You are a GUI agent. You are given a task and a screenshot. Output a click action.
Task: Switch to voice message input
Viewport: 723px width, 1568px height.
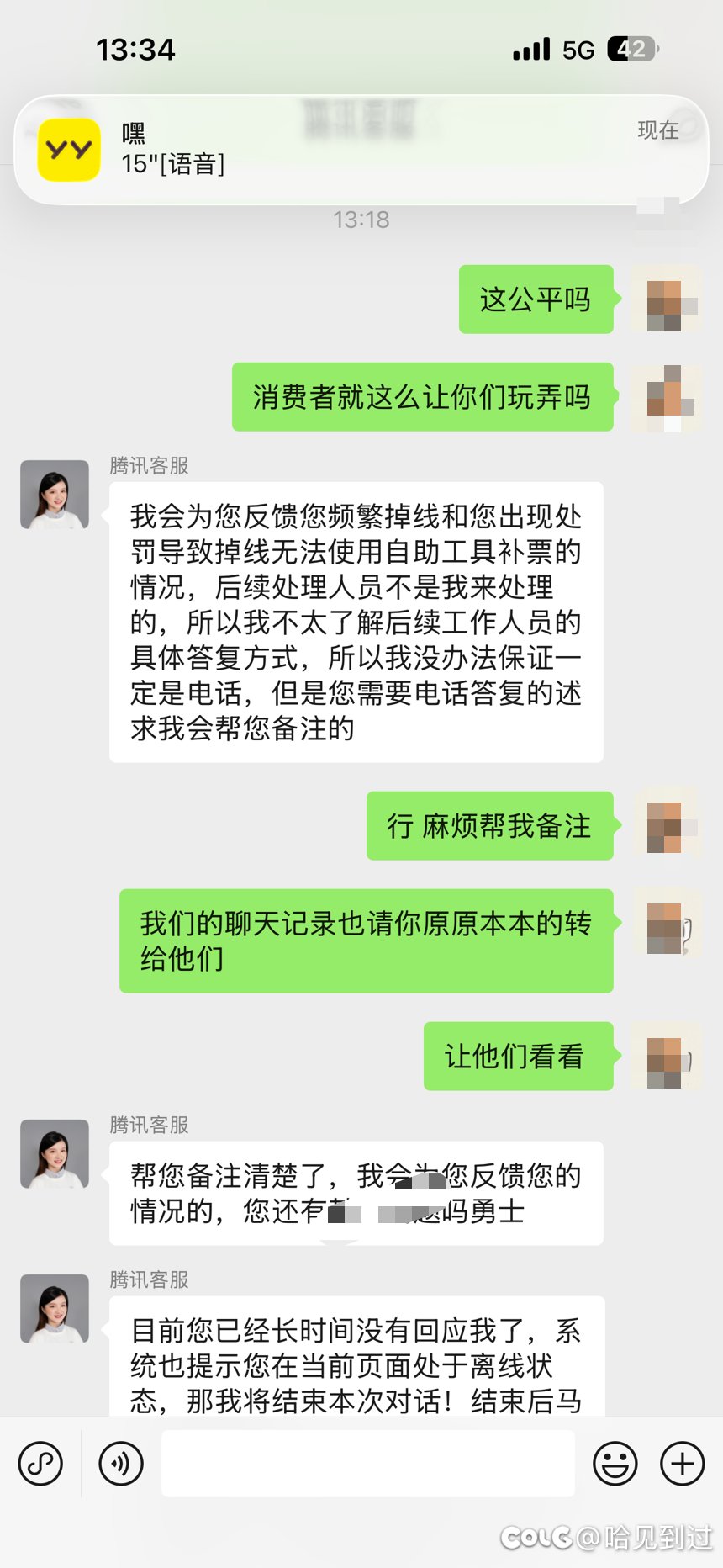(x=121, y=1465)
